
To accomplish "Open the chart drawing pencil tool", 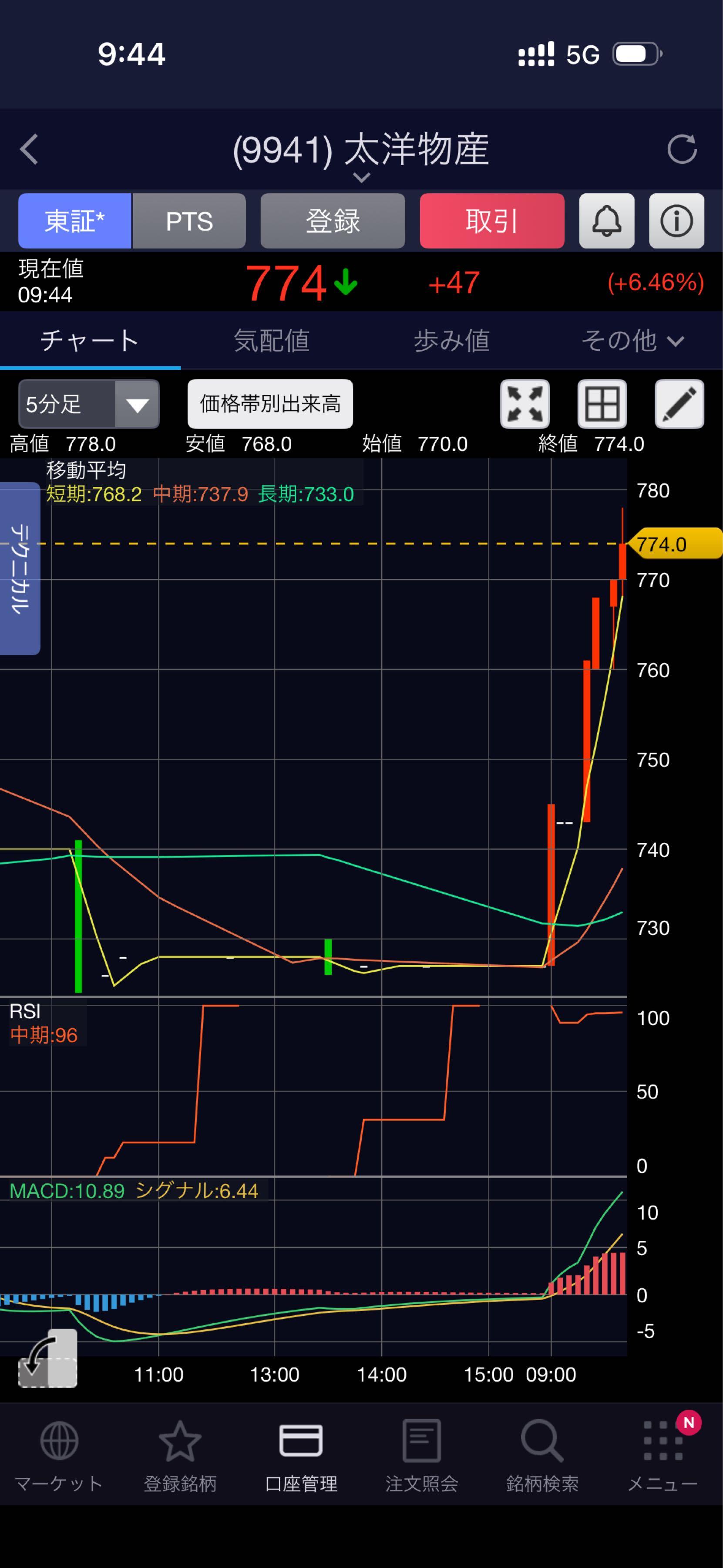I will (x=679, y=404).
